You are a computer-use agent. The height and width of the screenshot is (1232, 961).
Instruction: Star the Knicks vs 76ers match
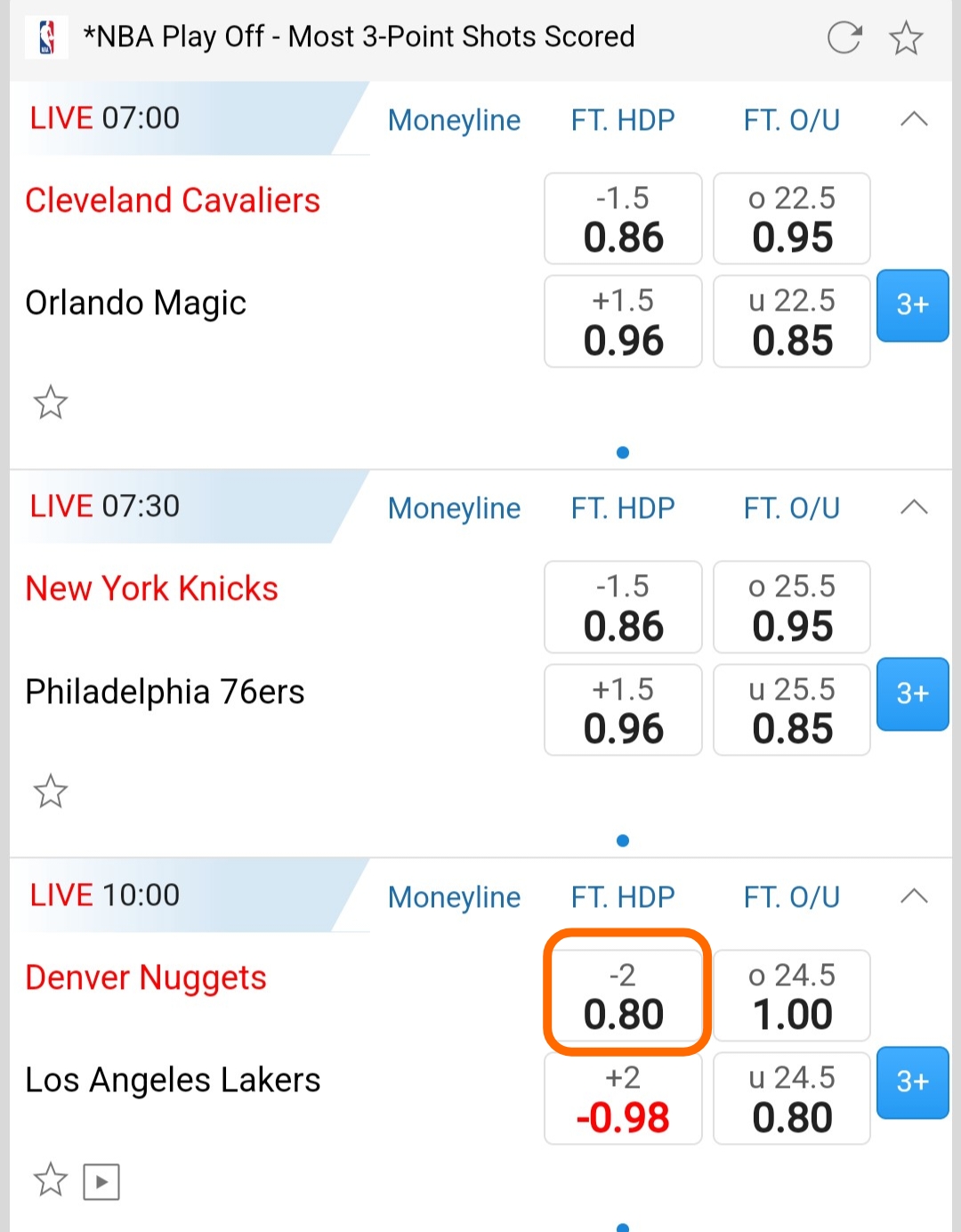coord(51,790)
